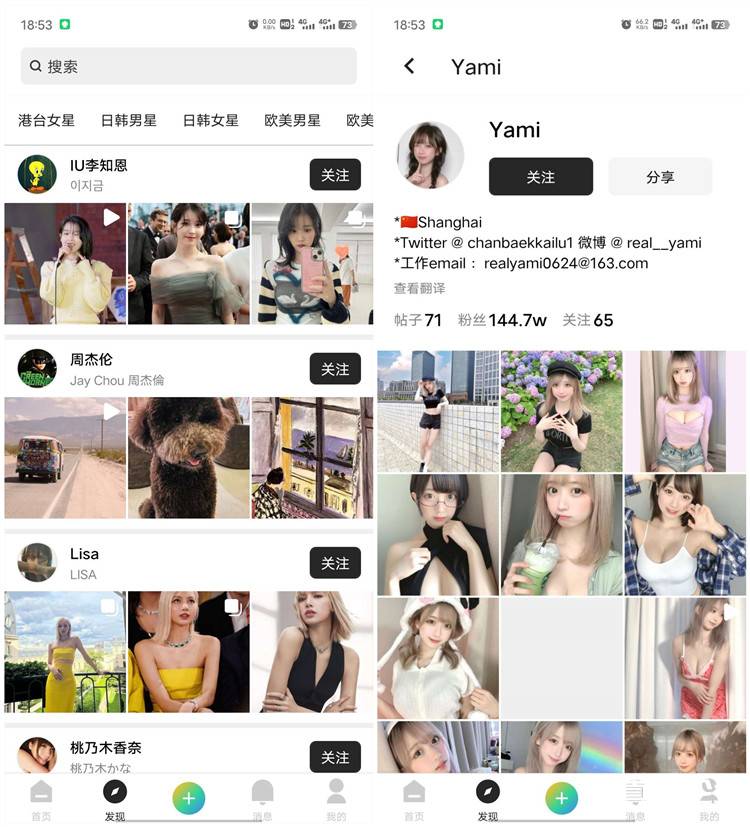Open the 搜索 search box

188,66
